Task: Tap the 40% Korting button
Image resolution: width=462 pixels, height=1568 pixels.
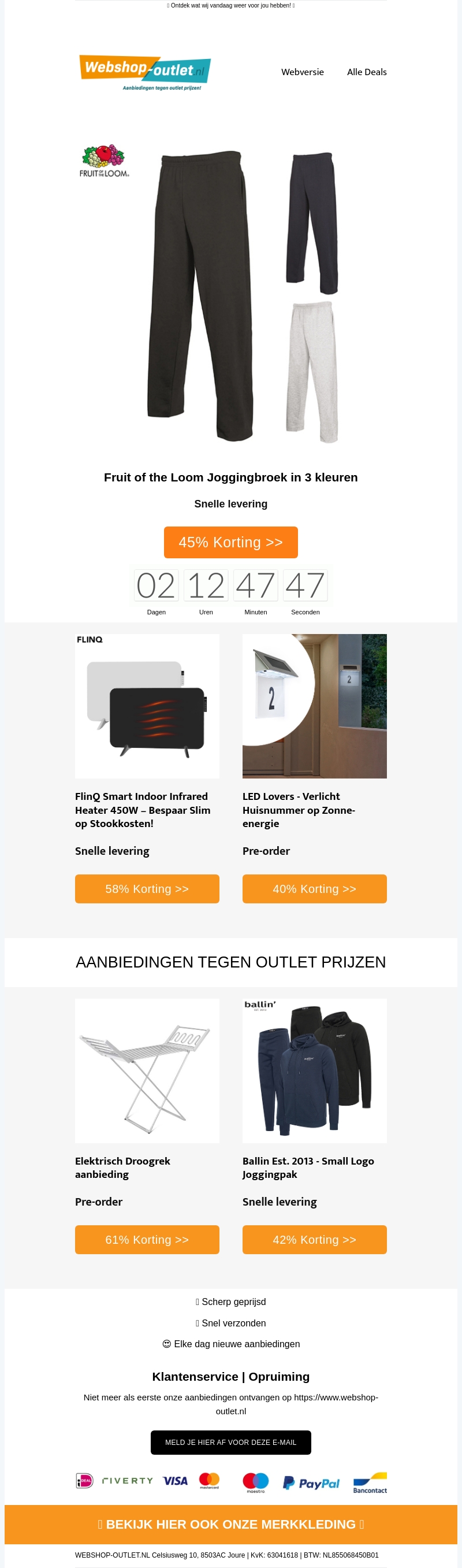Action: [314, 889]
